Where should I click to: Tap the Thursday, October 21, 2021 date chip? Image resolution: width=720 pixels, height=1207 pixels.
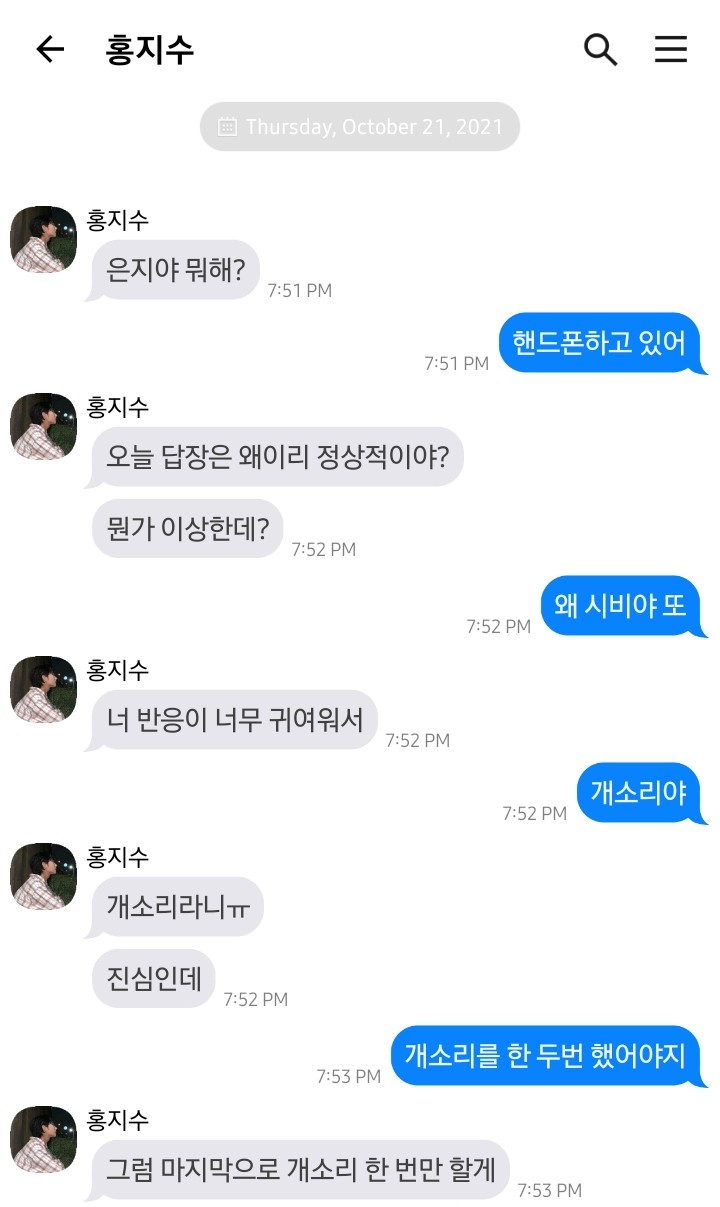click(x=360, y=127)
